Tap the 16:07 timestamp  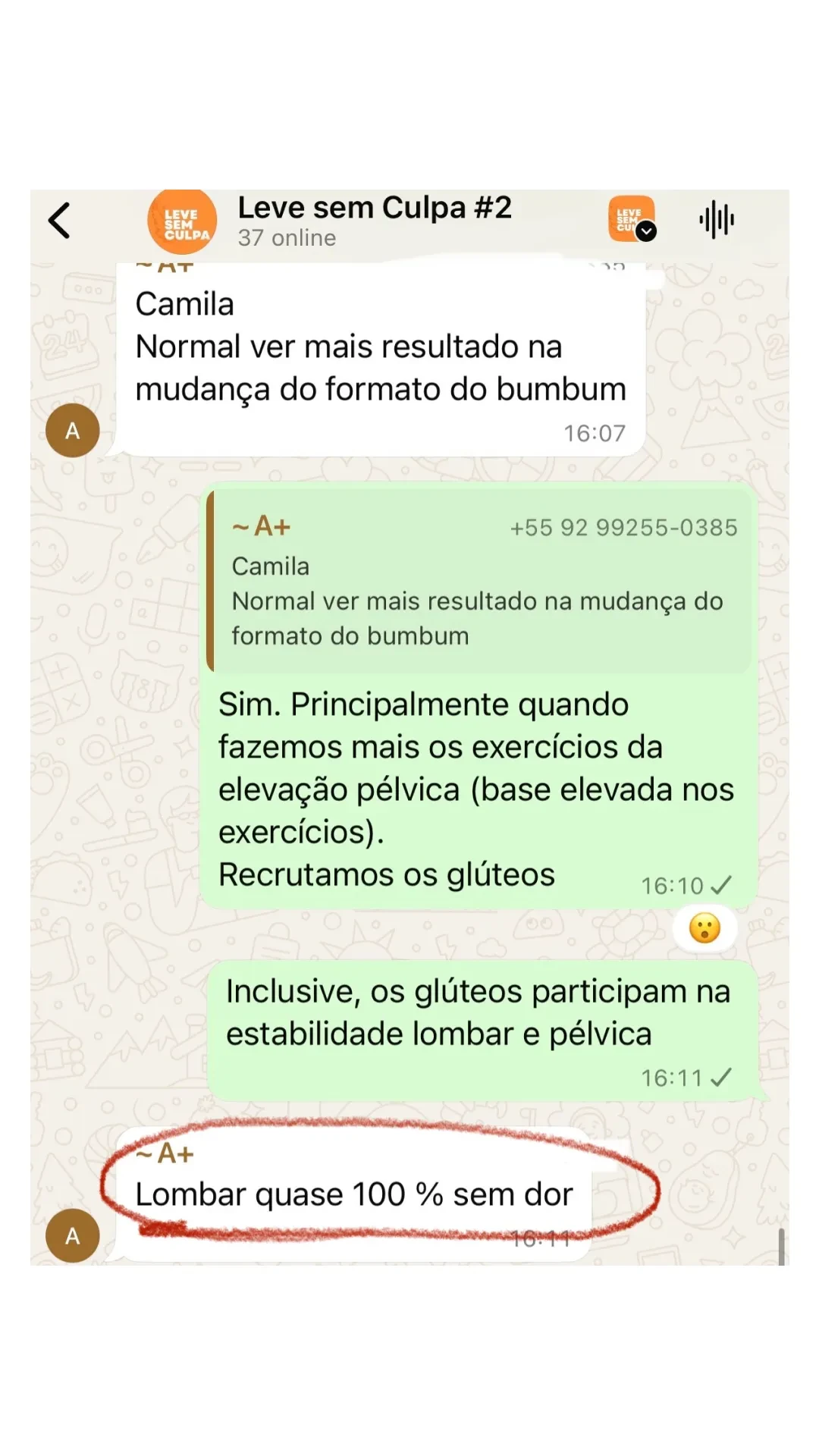pyautogui.click(x=595, y=434)
